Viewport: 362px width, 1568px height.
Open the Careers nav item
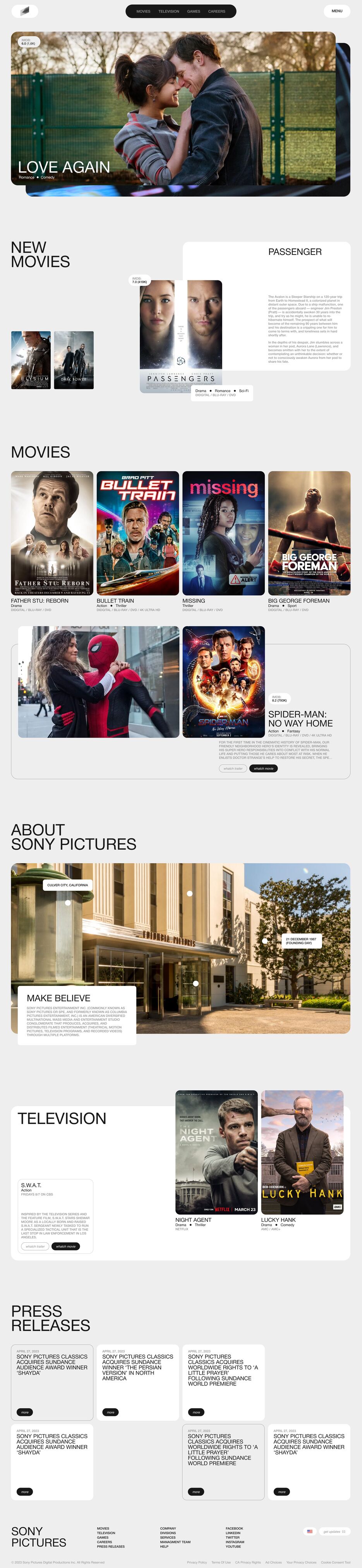pos(216,11)
